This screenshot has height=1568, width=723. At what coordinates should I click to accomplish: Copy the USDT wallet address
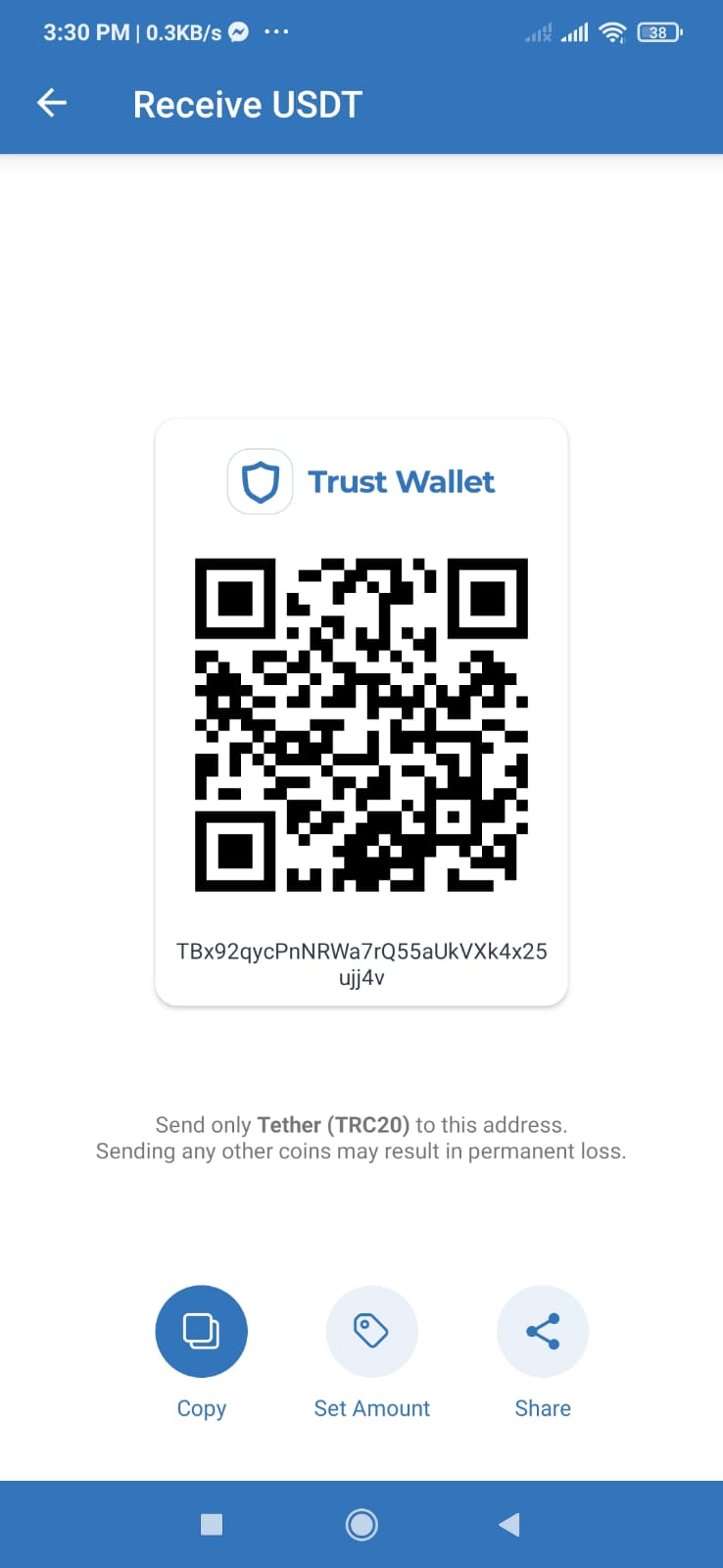pyautogui.click(x=201, y=1331)
